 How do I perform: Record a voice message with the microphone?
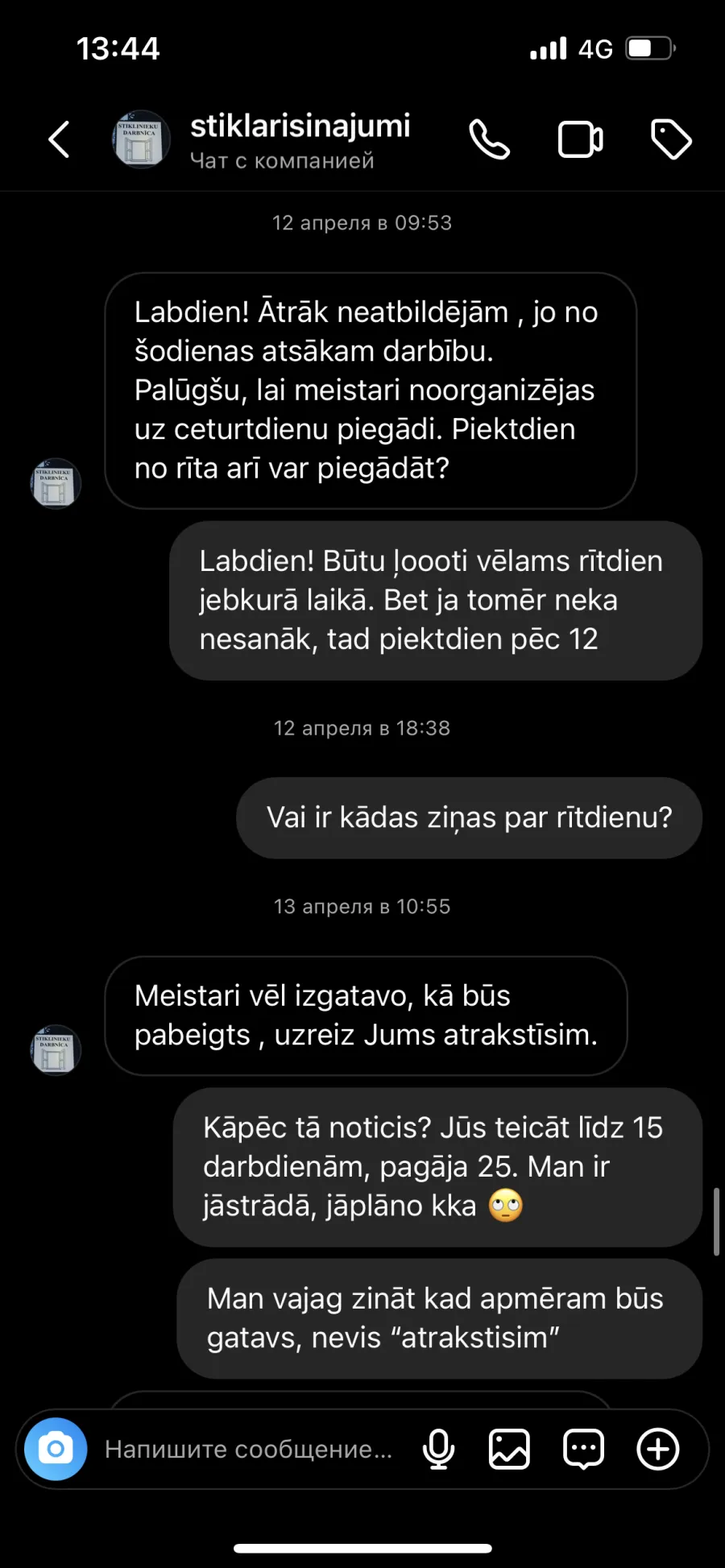(438, 1449)
